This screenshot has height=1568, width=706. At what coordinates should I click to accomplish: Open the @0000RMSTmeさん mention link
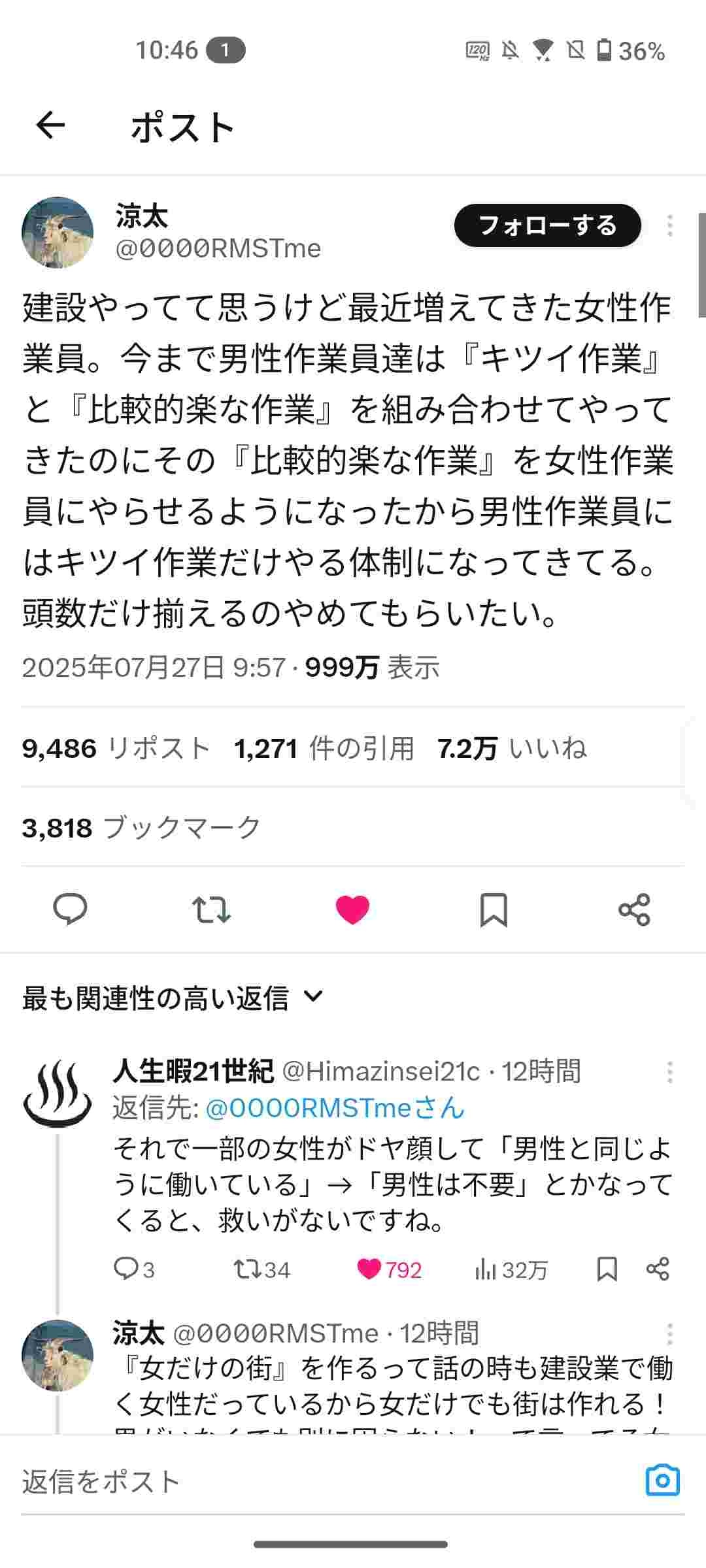(335, 1108)
